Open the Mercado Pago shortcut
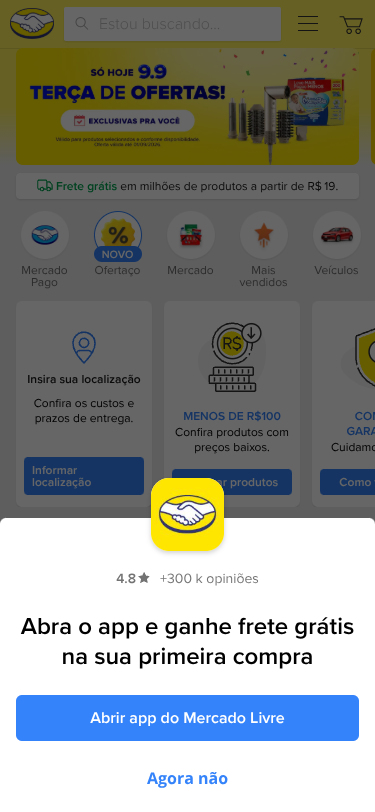 45,250
